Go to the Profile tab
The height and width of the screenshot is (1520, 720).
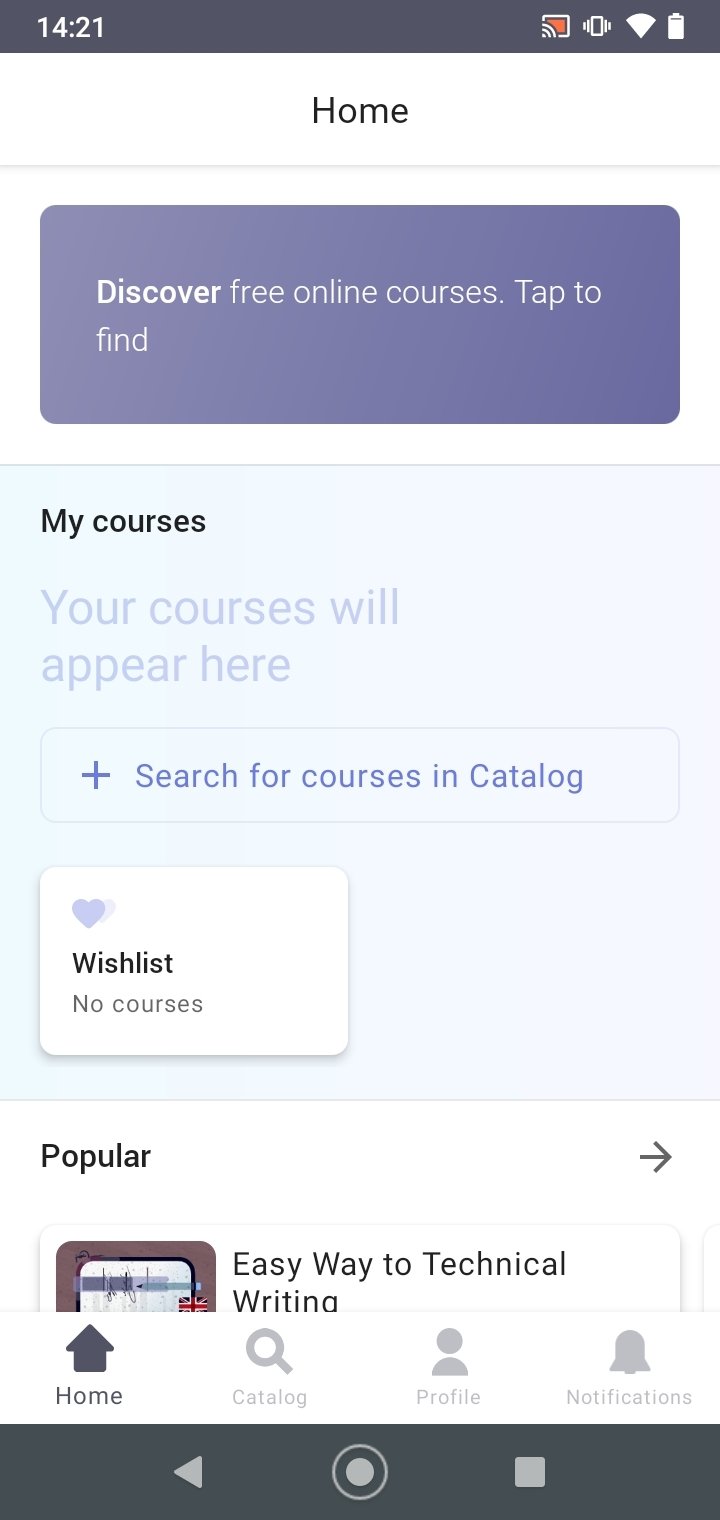coord(450,1367)
